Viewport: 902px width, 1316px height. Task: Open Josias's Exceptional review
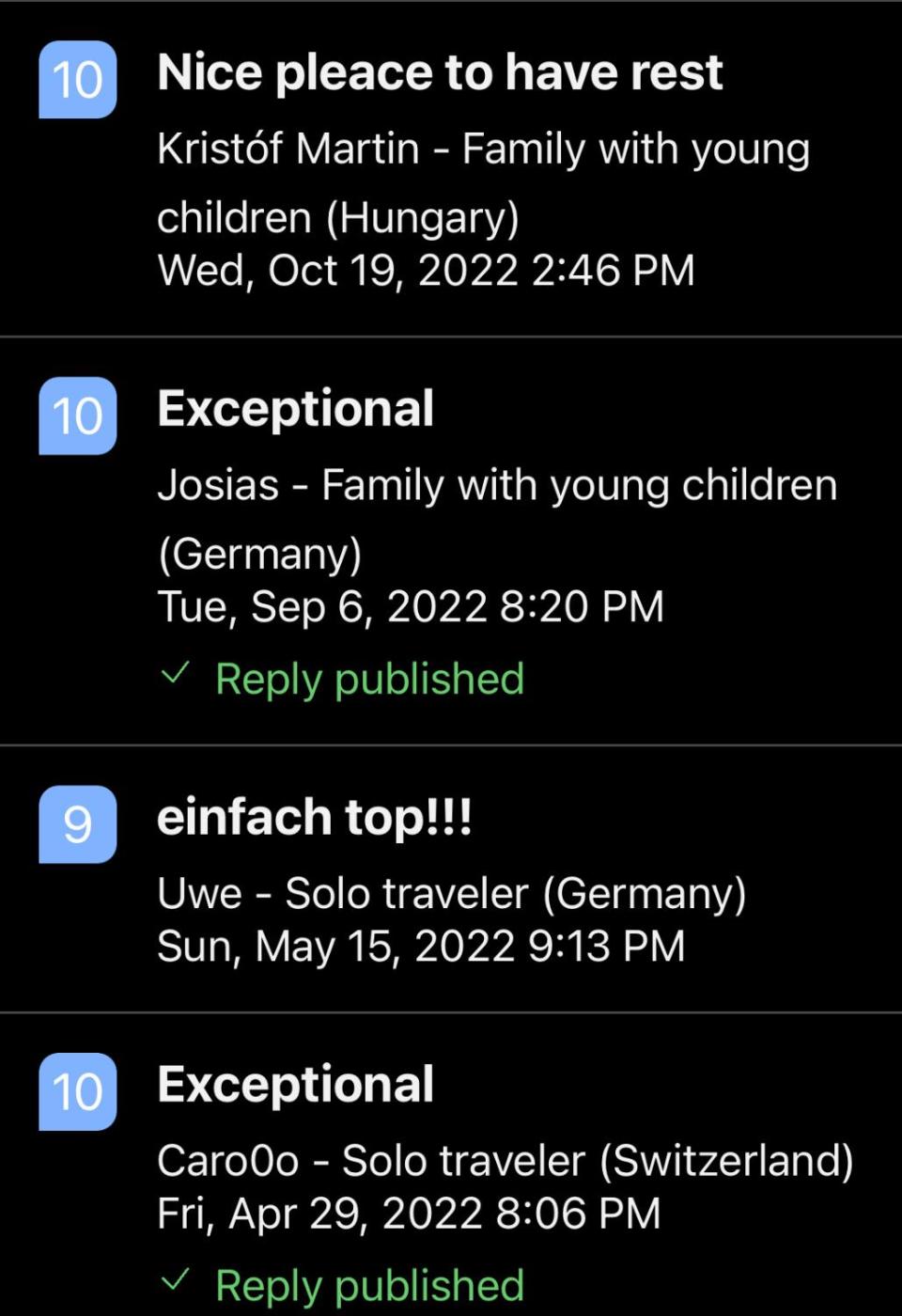click(296, 409)
